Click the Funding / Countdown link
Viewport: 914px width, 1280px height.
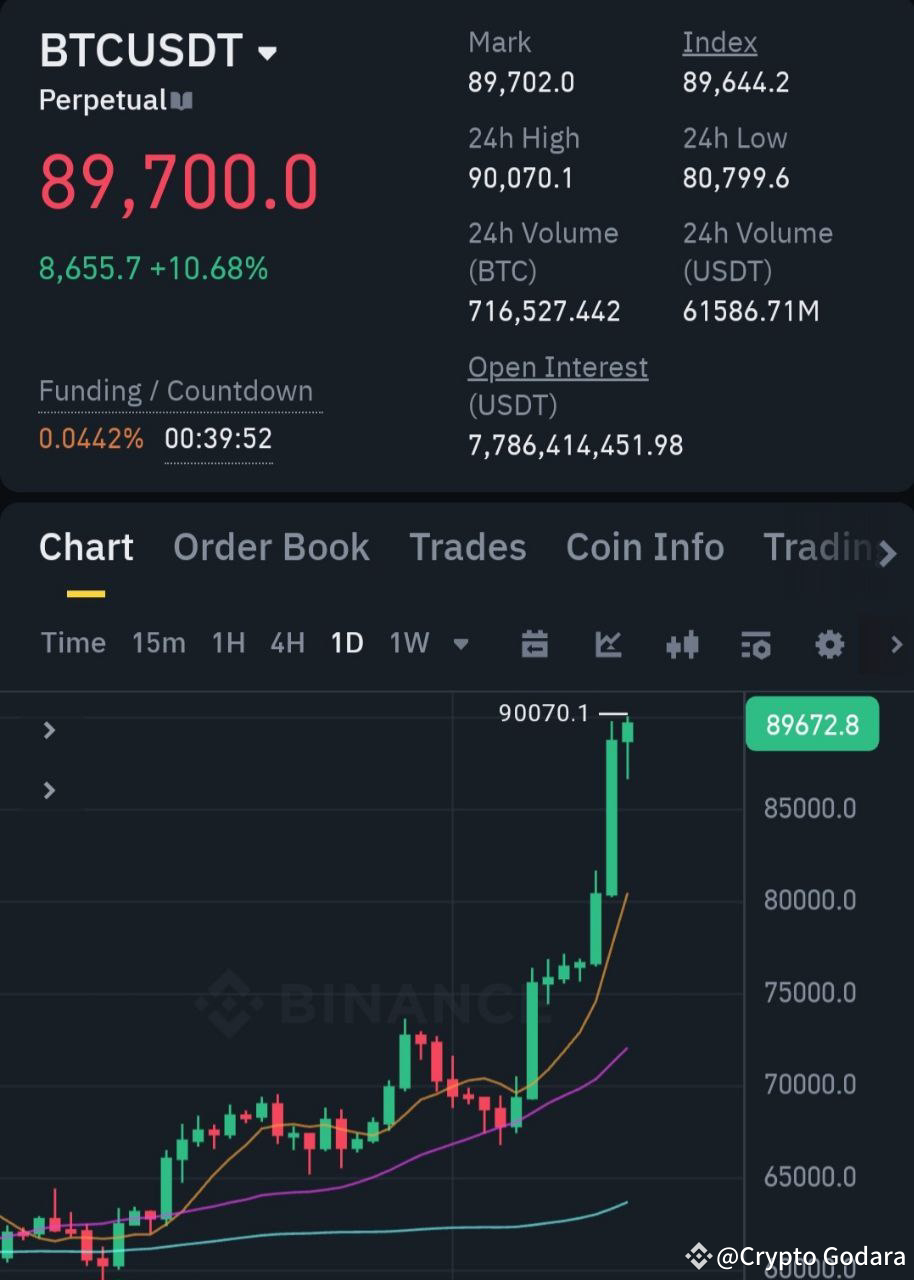point(179,391)
